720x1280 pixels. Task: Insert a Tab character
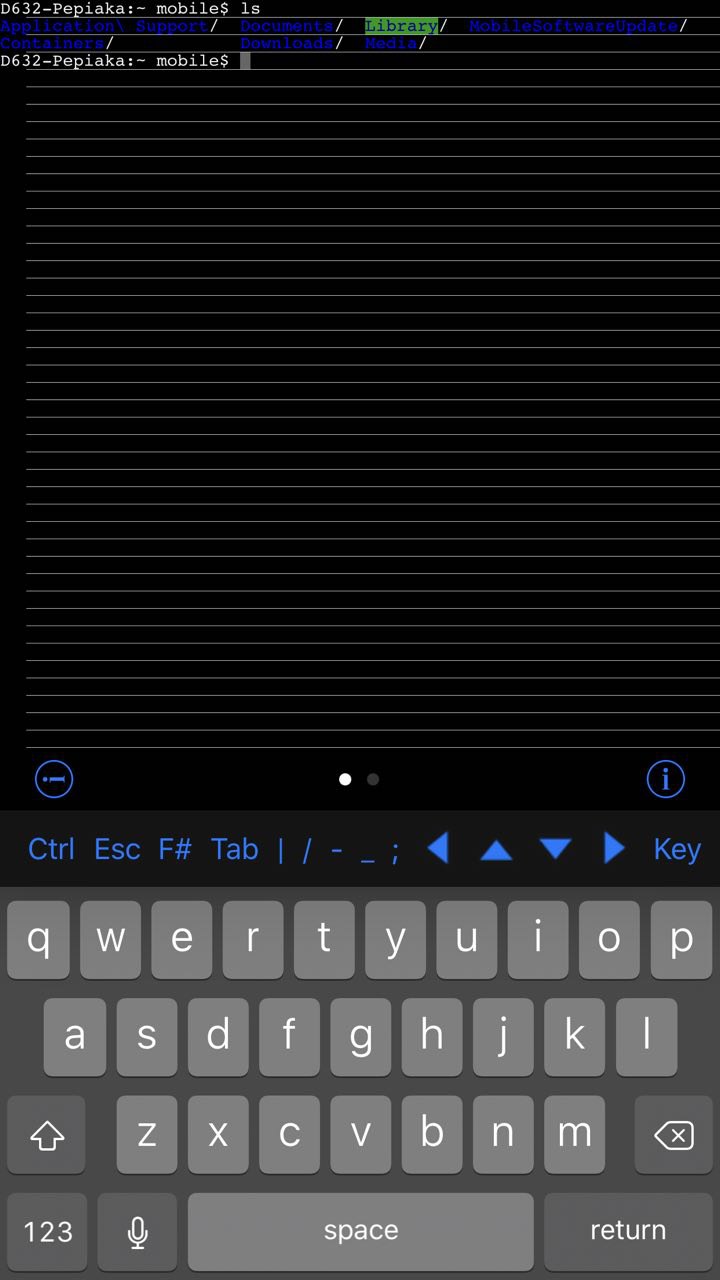click(x=235, y=849)
